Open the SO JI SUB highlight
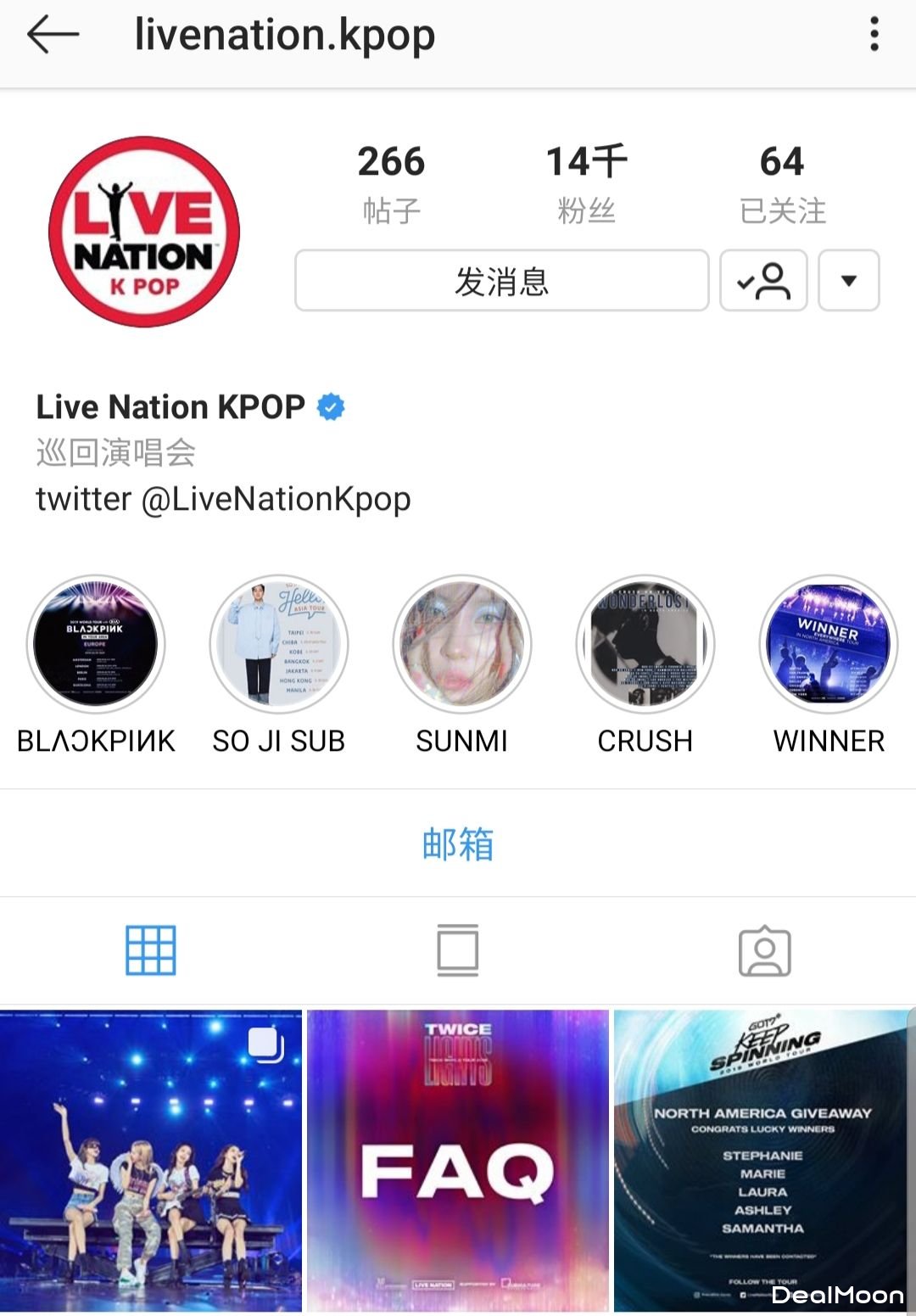This screenshot has width=916, height=1316. [279, 645]
